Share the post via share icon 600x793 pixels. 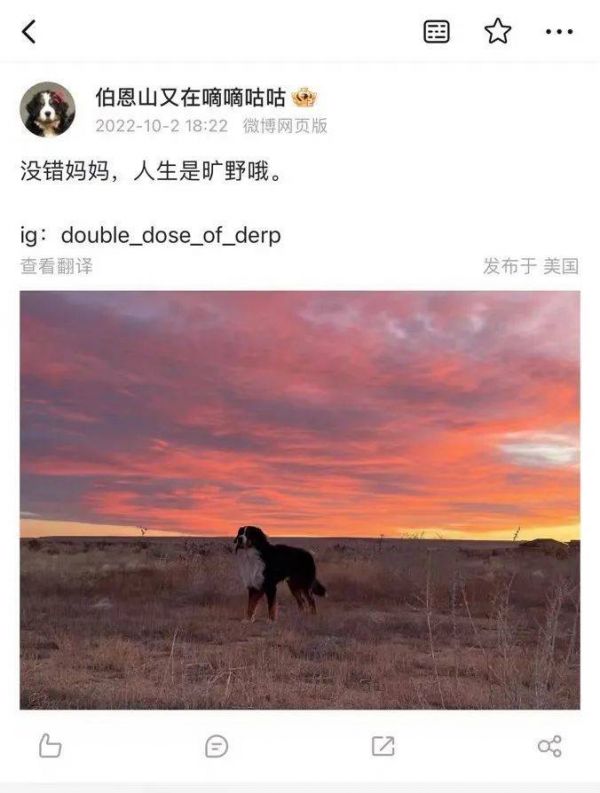549,746
